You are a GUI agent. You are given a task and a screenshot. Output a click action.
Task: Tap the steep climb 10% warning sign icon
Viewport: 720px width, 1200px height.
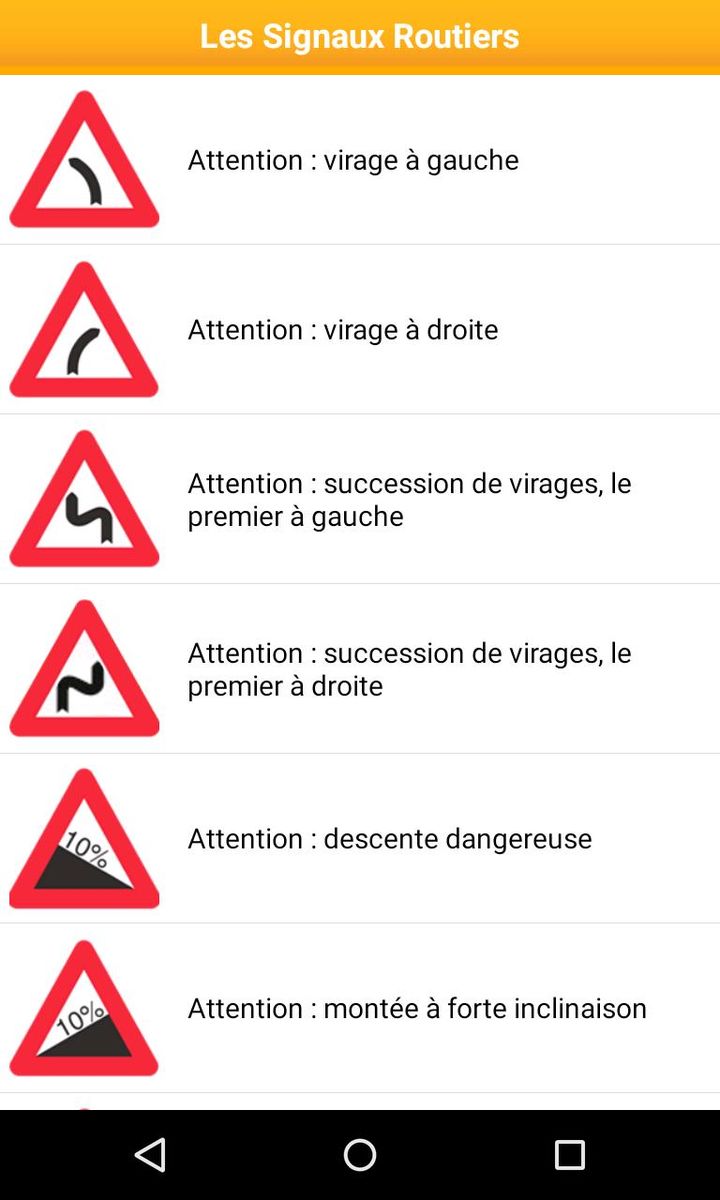(x=84, y=1007)
